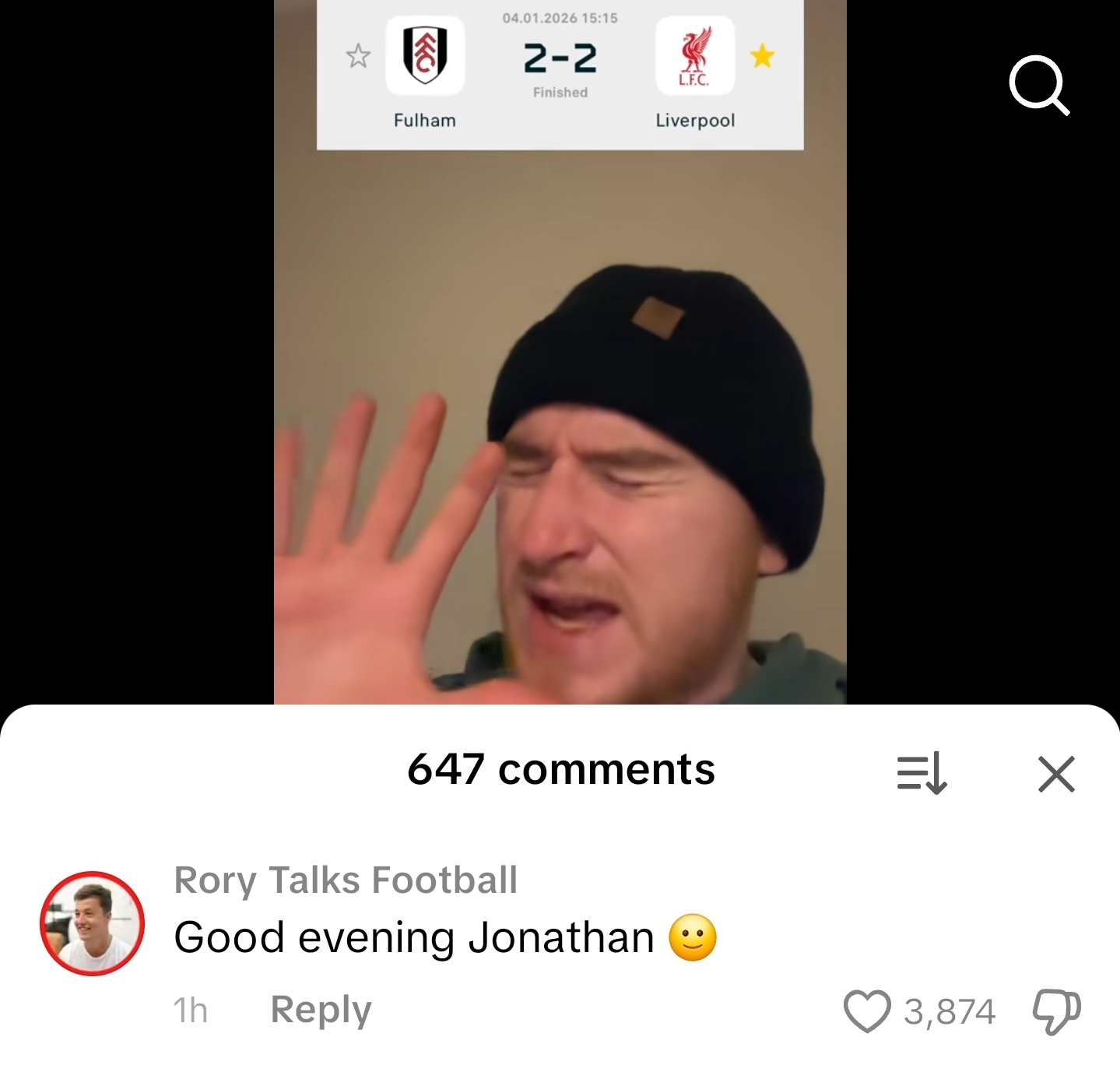Viewport: 1120px width, 1072px height.
Task: Sort the comments list
Action: tap(922, 773)
